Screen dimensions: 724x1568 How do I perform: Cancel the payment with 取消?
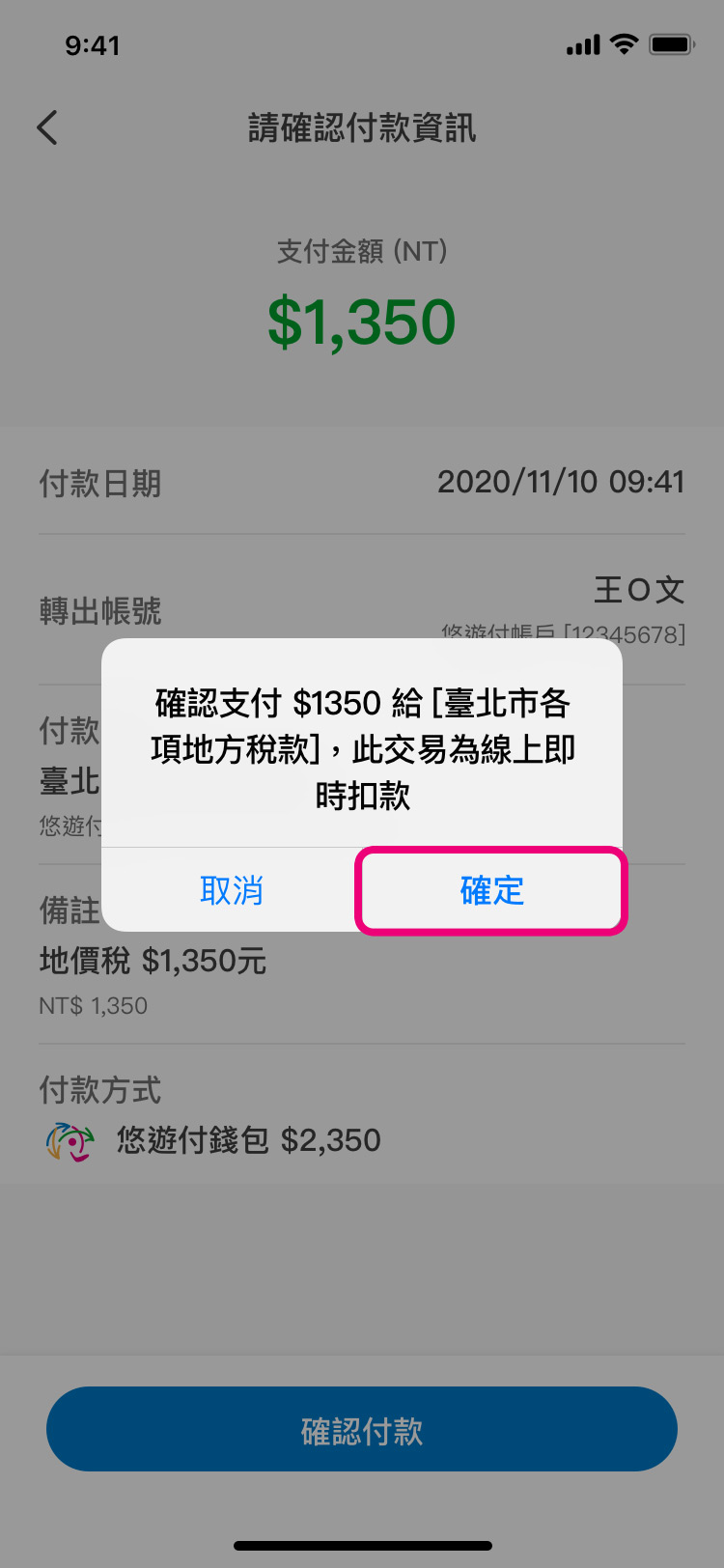(x=232, y=890)
